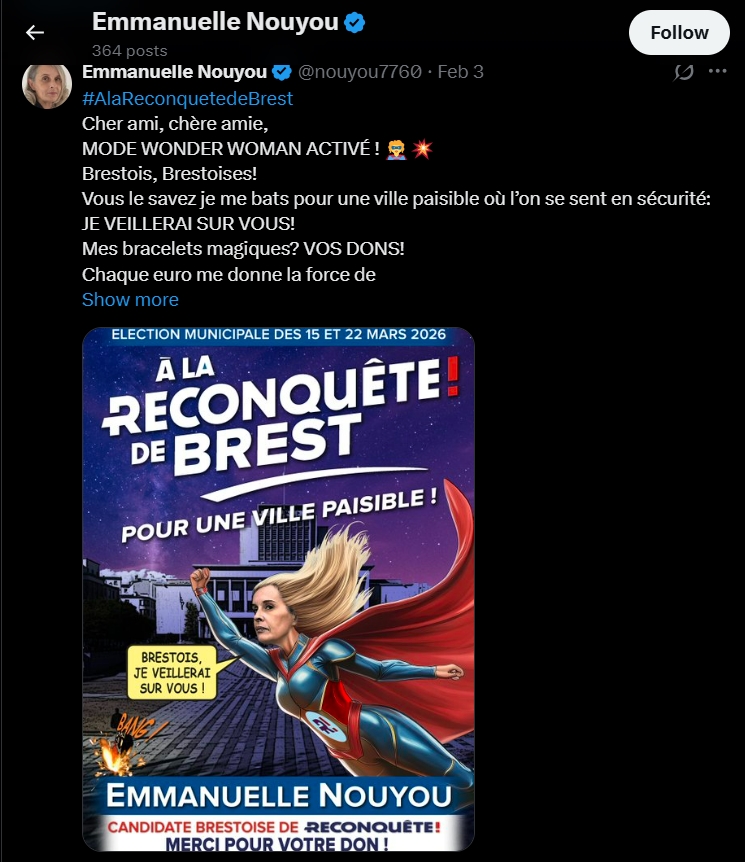Tap the Grok icon on the post

[x=685, y=72]
